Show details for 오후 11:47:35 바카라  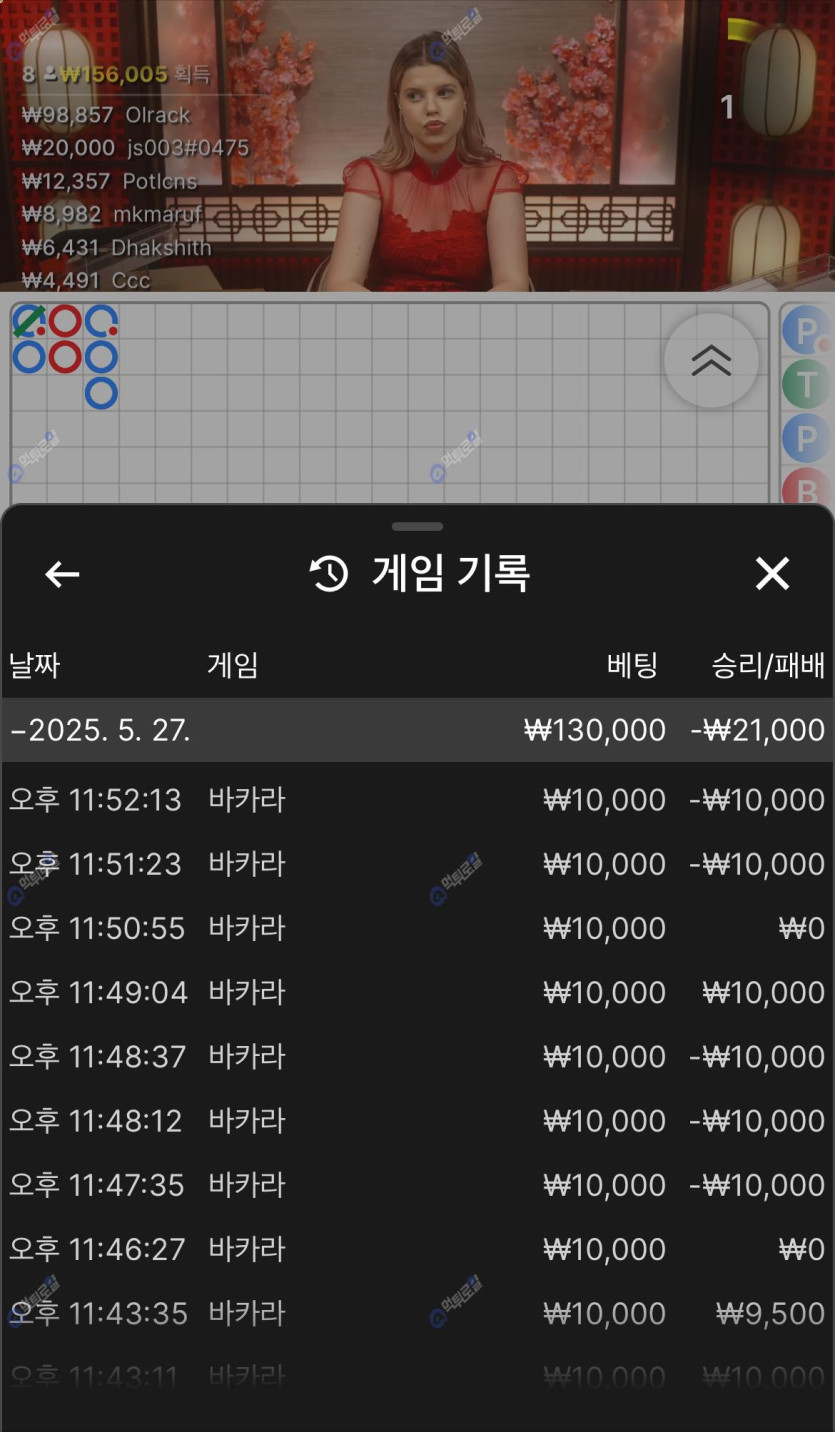point(417,1185)
